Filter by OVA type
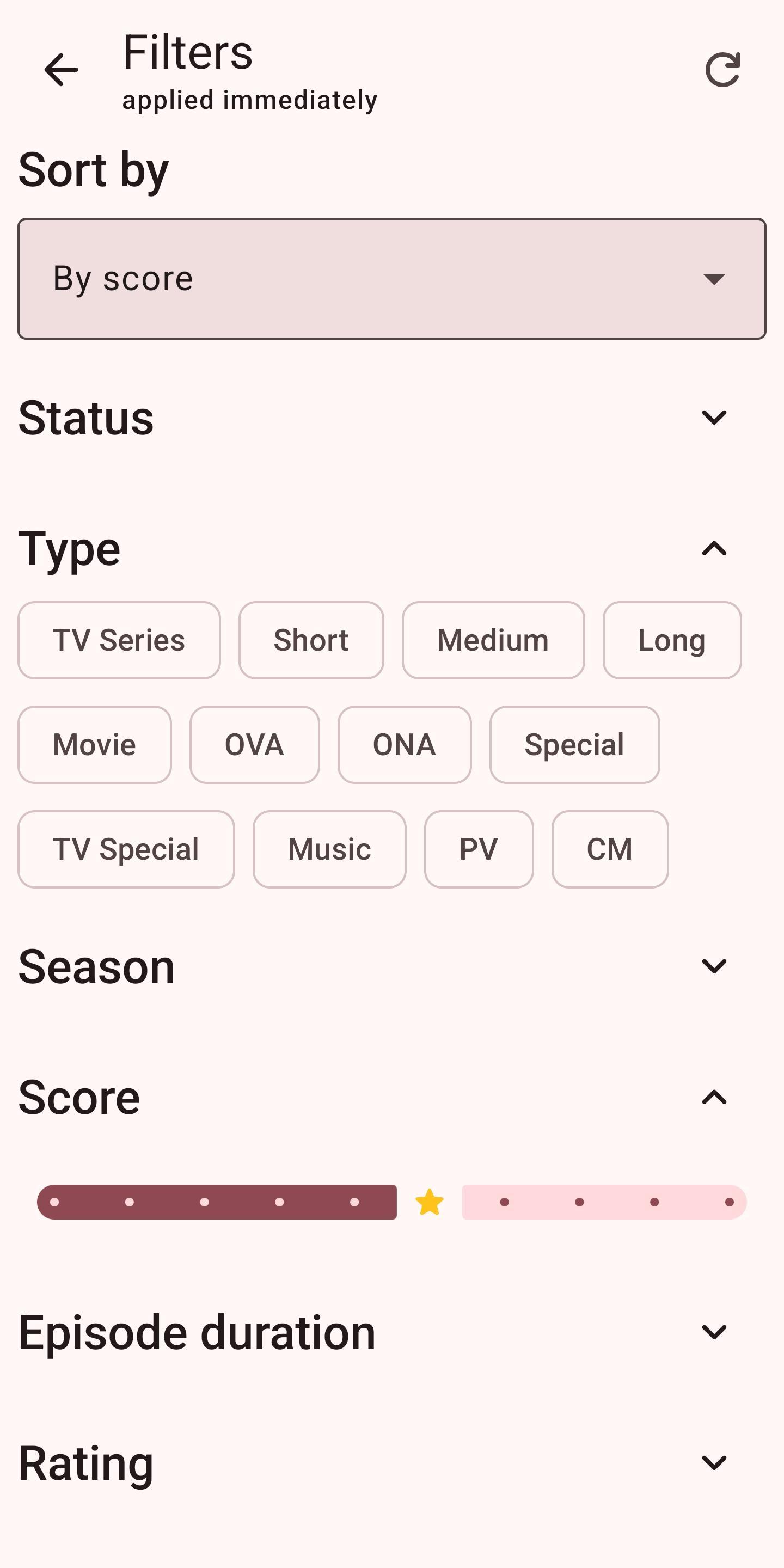 [x=254, y=744]
